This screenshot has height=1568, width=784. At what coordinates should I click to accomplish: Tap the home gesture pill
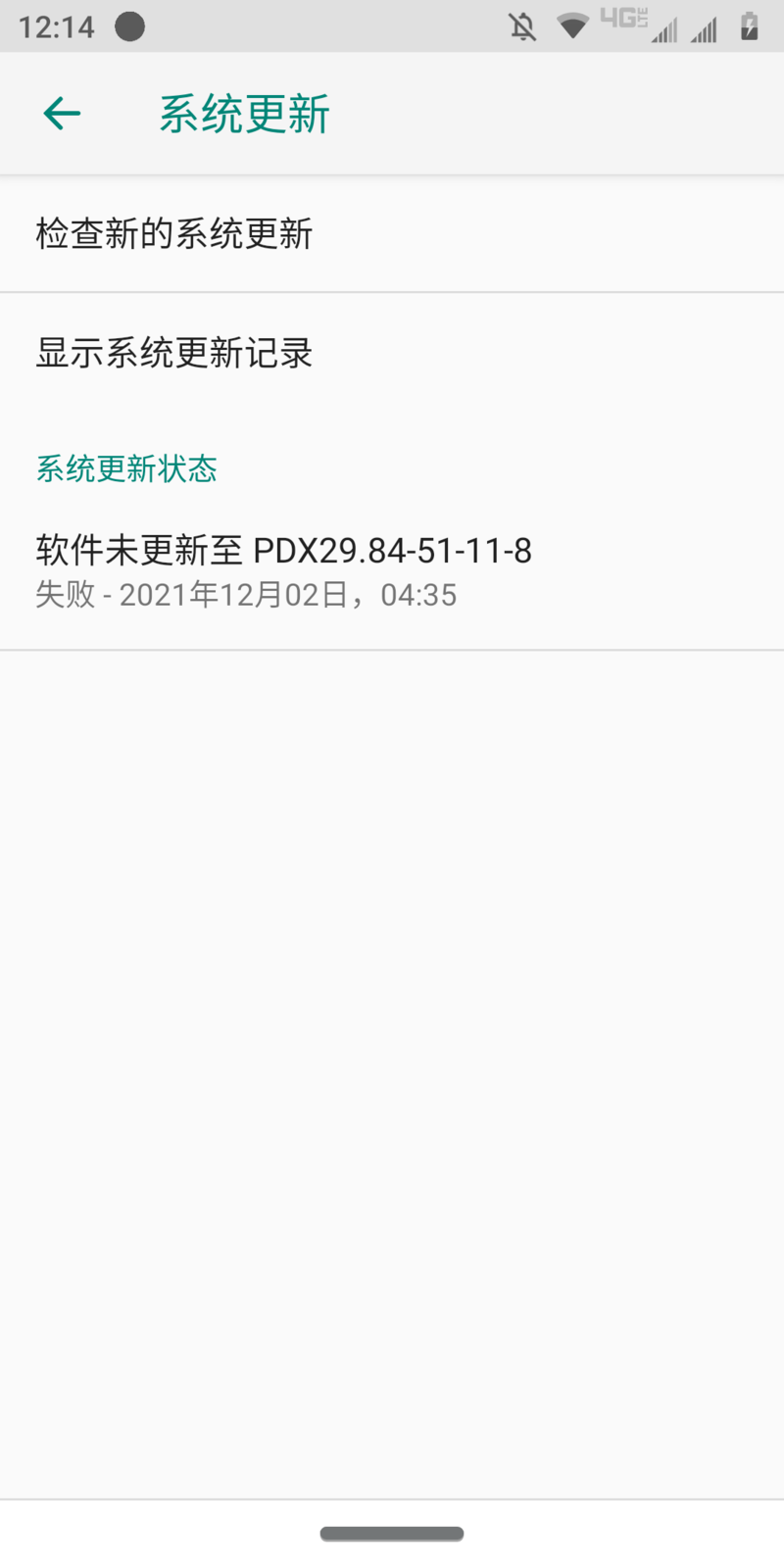[x=392, y=1534]
